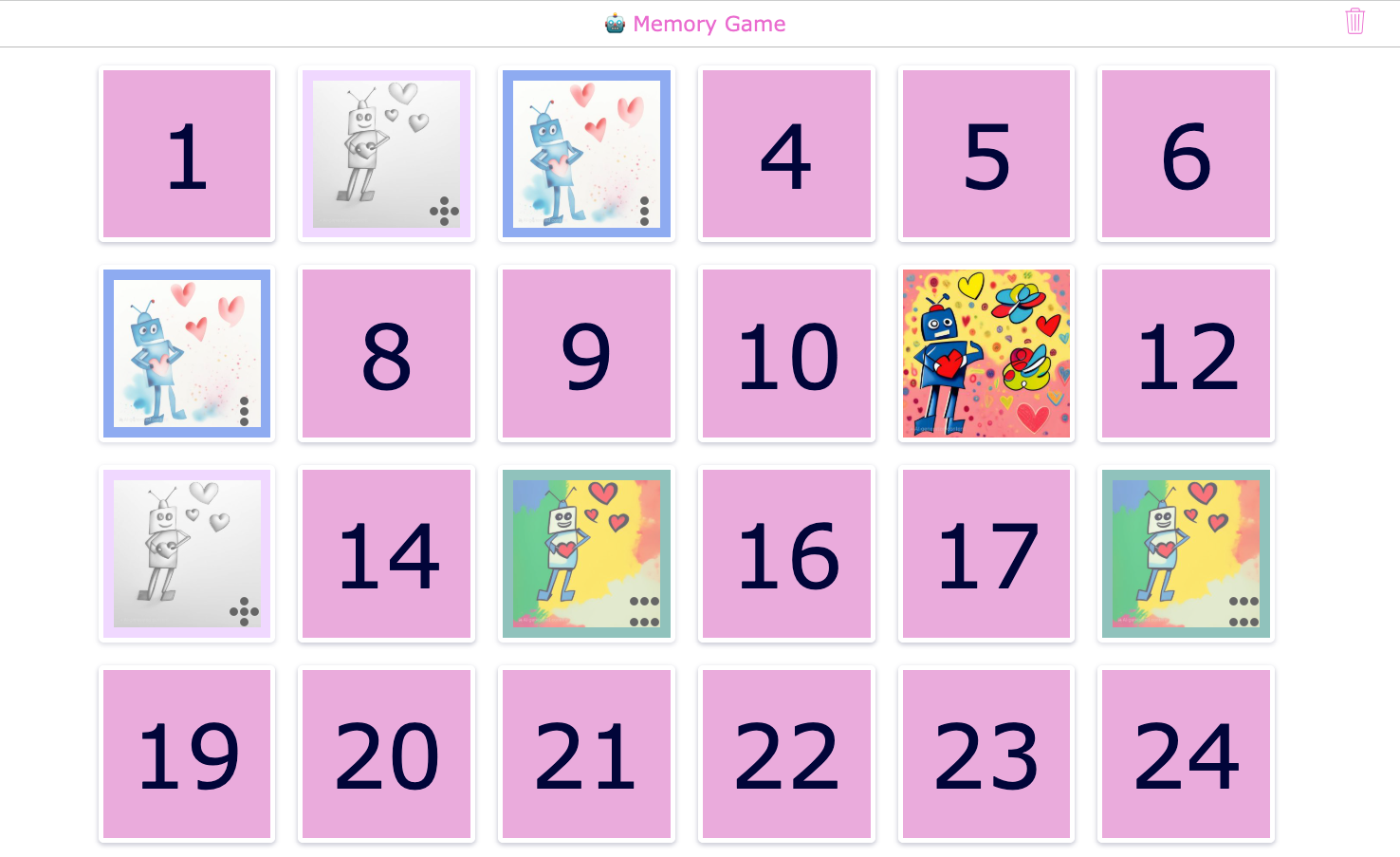Reveal card number 16
Image resolution: width=1400 pixels, height=857 pixels.
tap(786, 554)
